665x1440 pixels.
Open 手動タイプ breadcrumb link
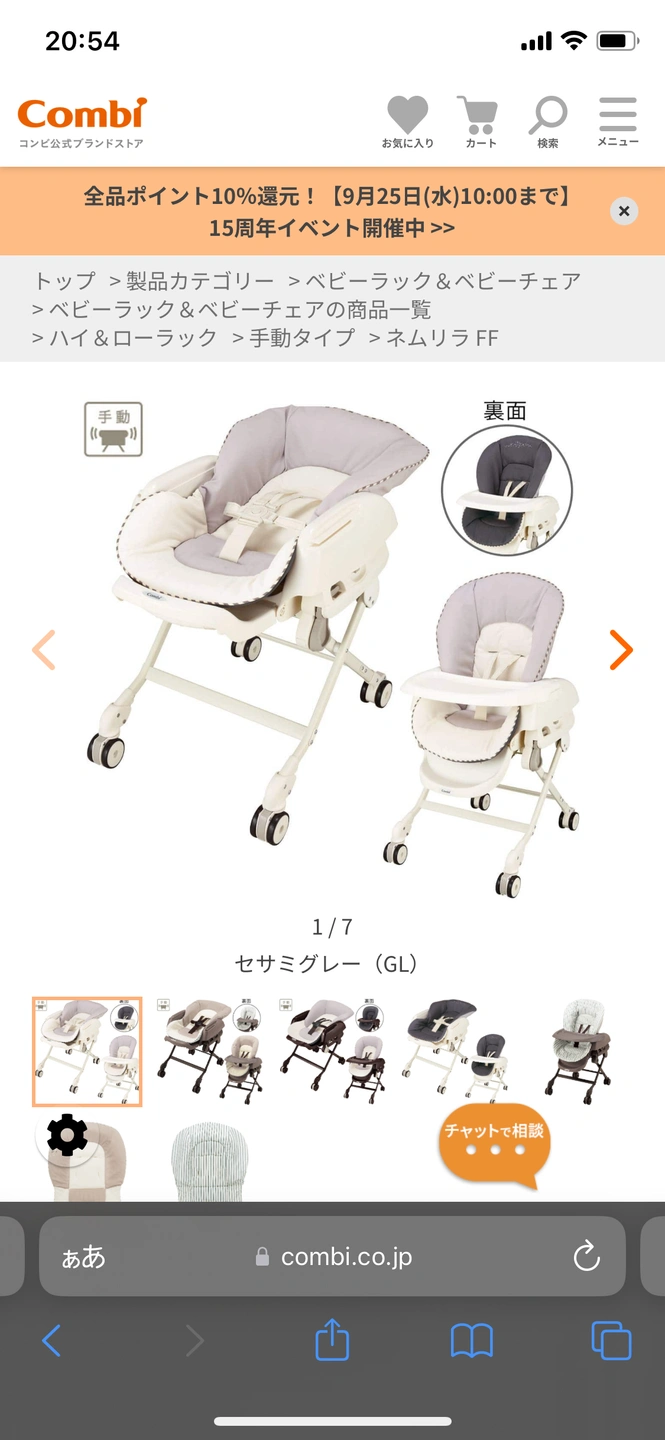(x=301, y=338)
